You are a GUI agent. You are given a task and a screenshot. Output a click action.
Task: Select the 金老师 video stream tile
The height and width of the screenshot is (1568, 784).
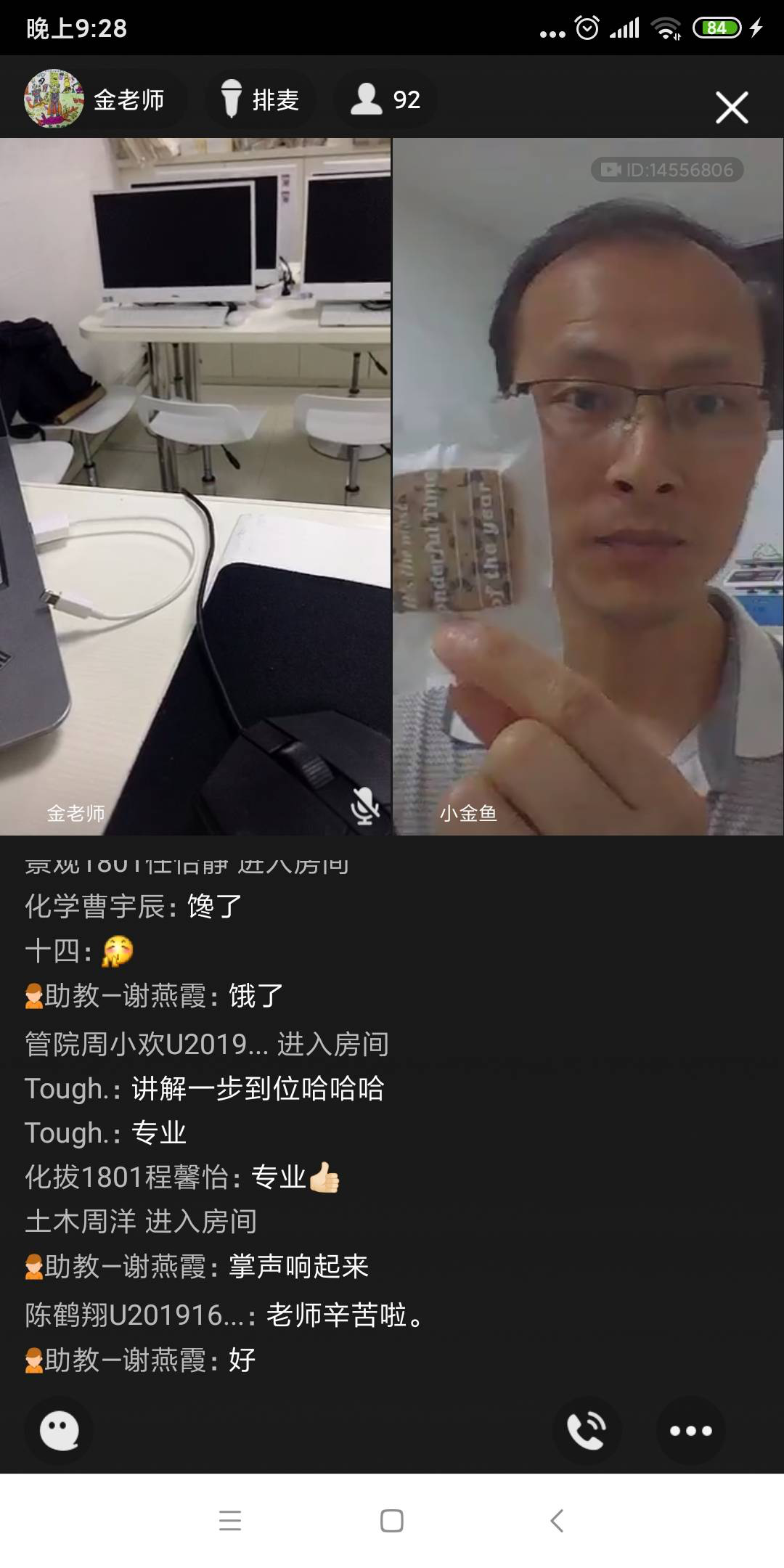195,486
